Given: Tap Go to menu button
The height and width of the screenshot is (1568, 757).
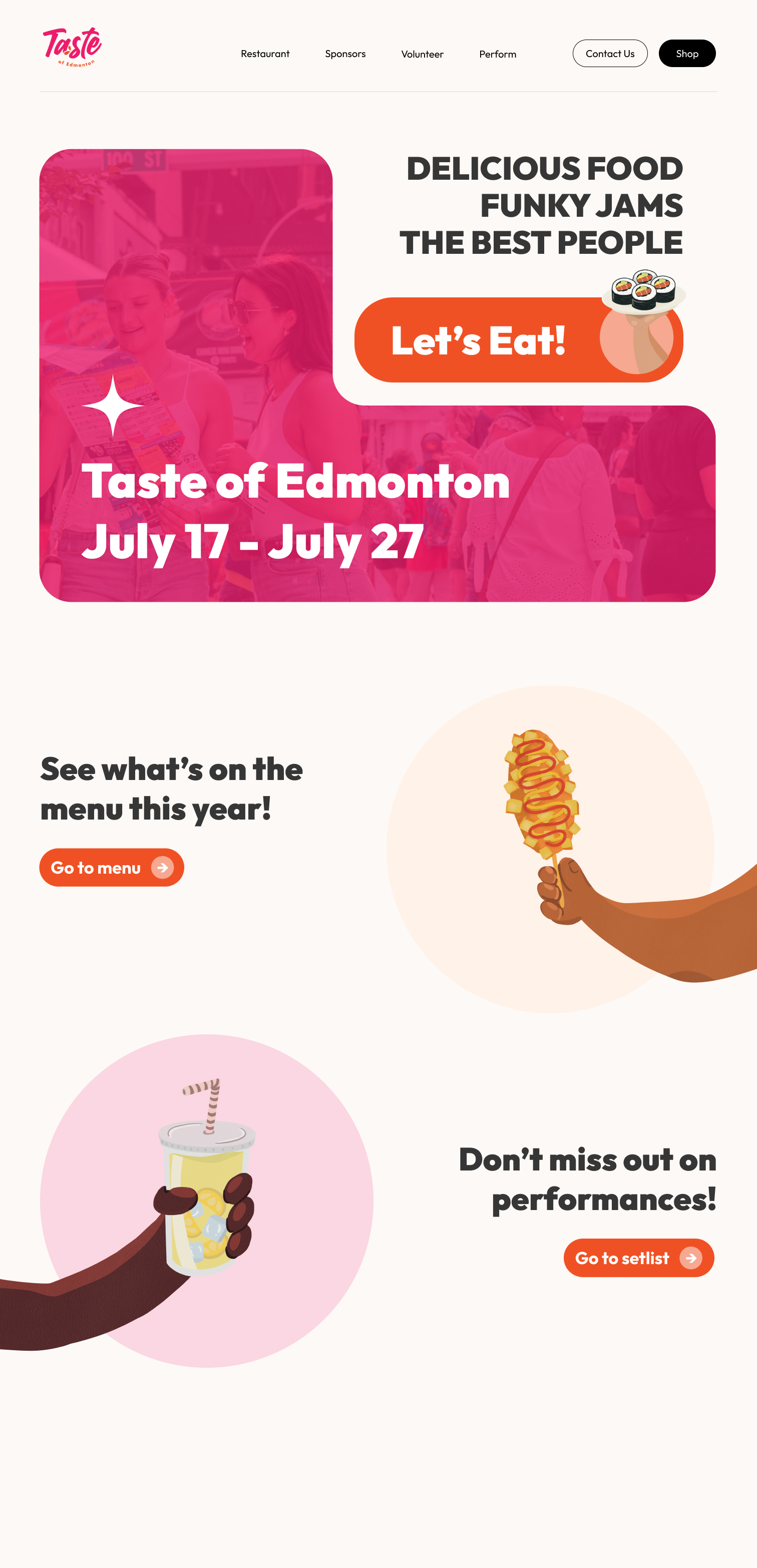Looking at the screenshot, I should point(112,868).
